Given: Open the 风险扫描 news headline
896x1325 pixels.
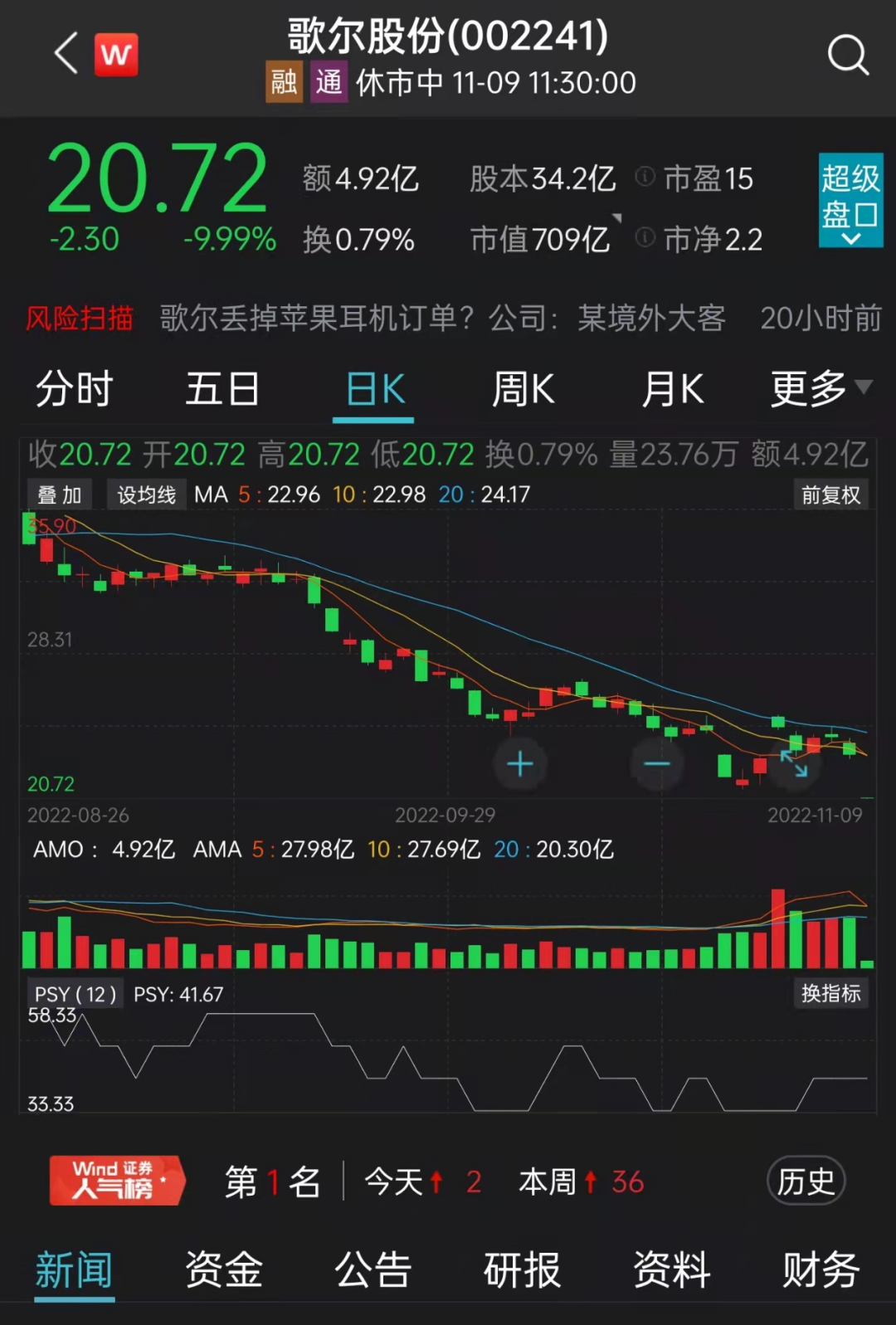Looking at the screenshot, I should click(442, 318).
